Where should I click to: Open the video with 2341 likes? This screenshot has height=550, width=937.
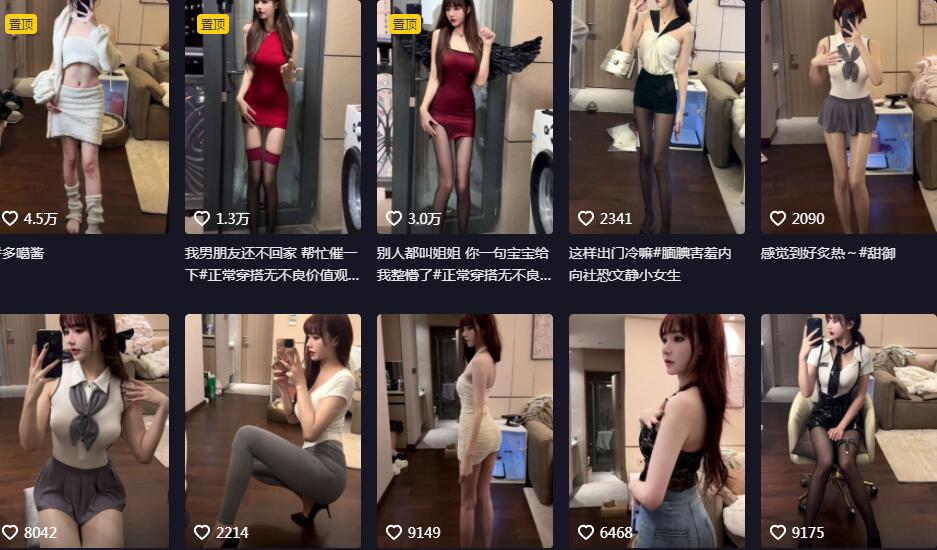pyautogui.click(x=656, y=110)
